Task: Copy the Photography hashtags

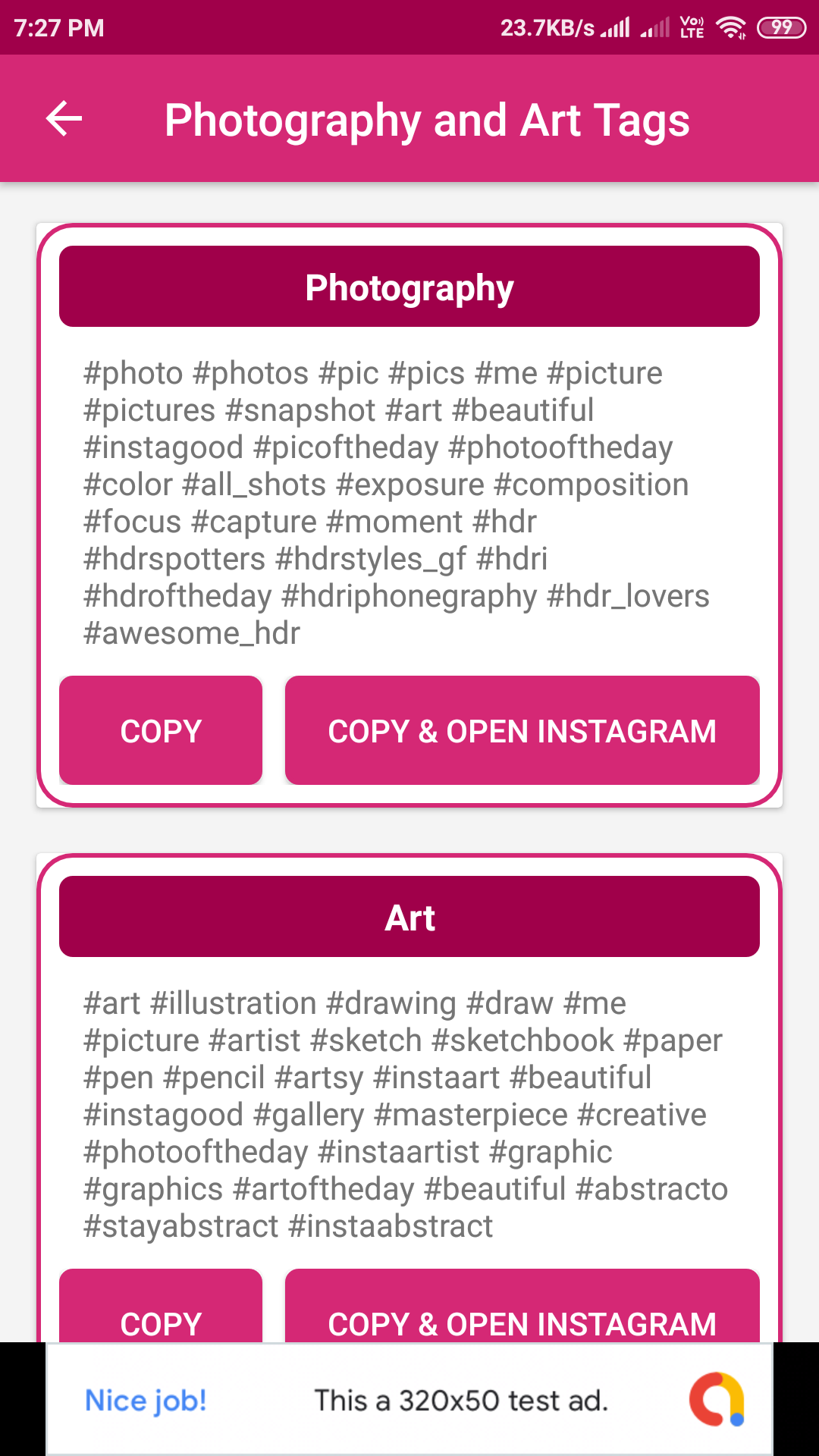Action: 161,730
